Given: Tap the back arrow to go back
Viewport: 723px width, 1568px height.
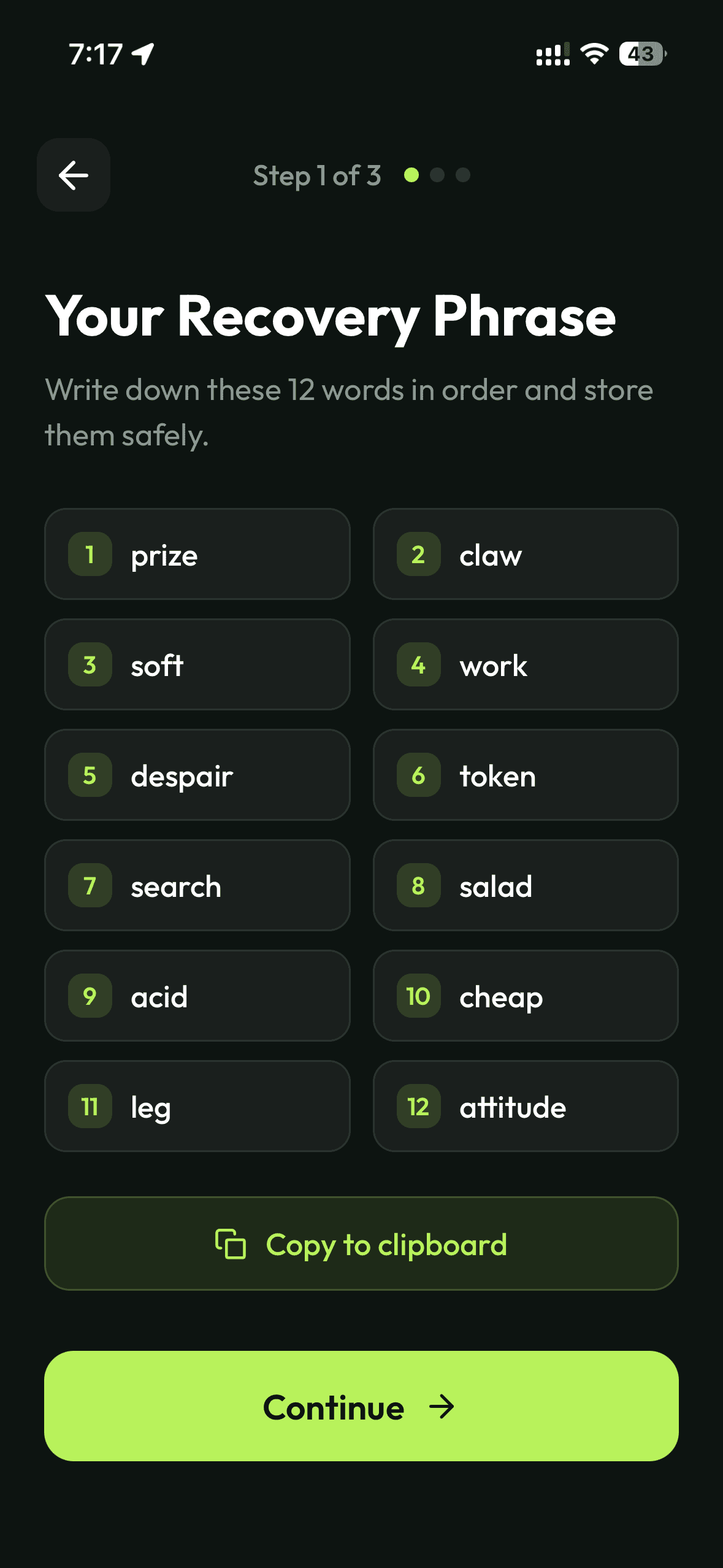Looking at the screenshot, I should pos(73,175).
